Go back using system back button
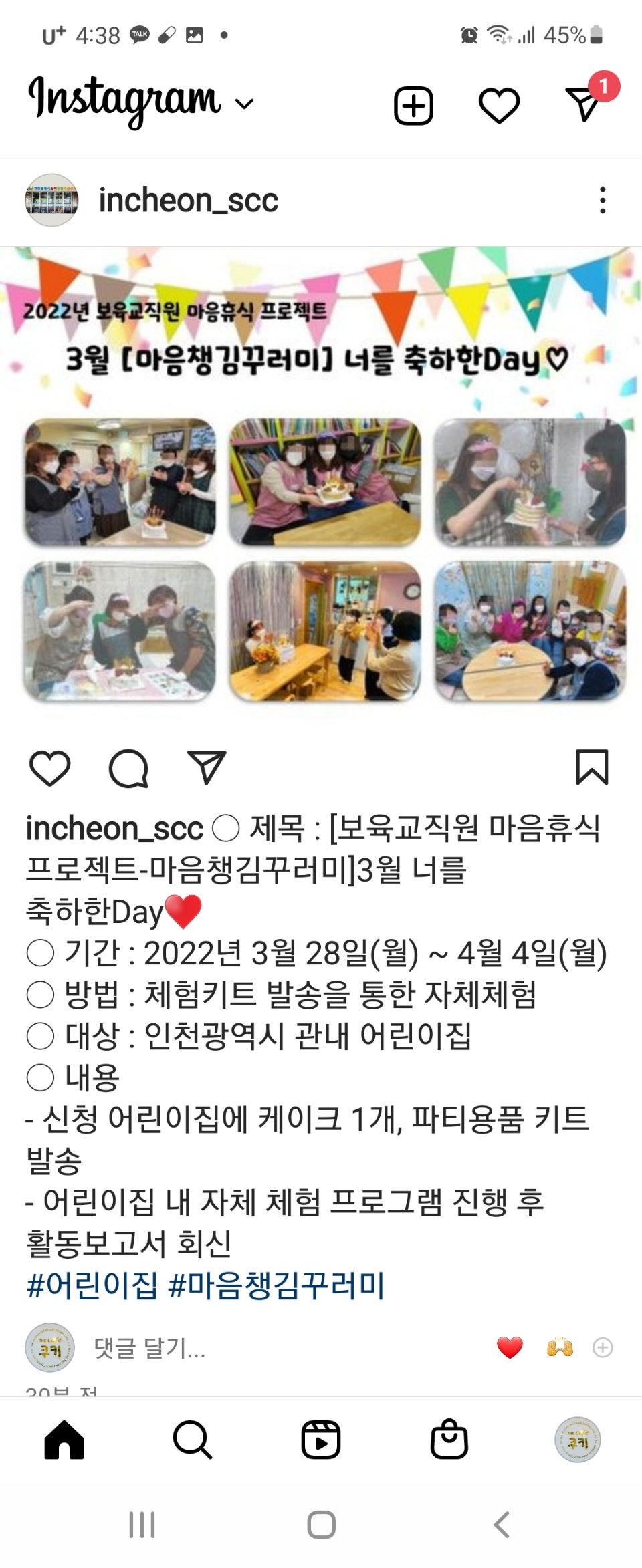642x1568 pixels. pyautogui.click(x=502, y=1525)
